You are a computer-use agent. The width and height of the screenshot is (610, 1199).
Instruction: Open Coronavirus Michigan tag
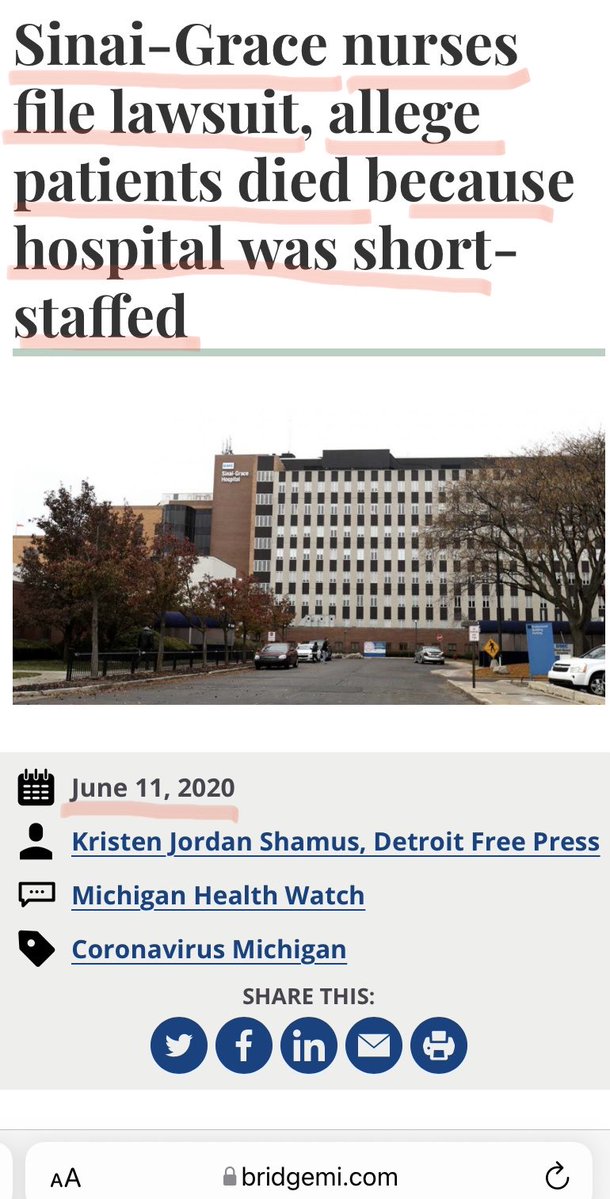click(x=209, y=949)
